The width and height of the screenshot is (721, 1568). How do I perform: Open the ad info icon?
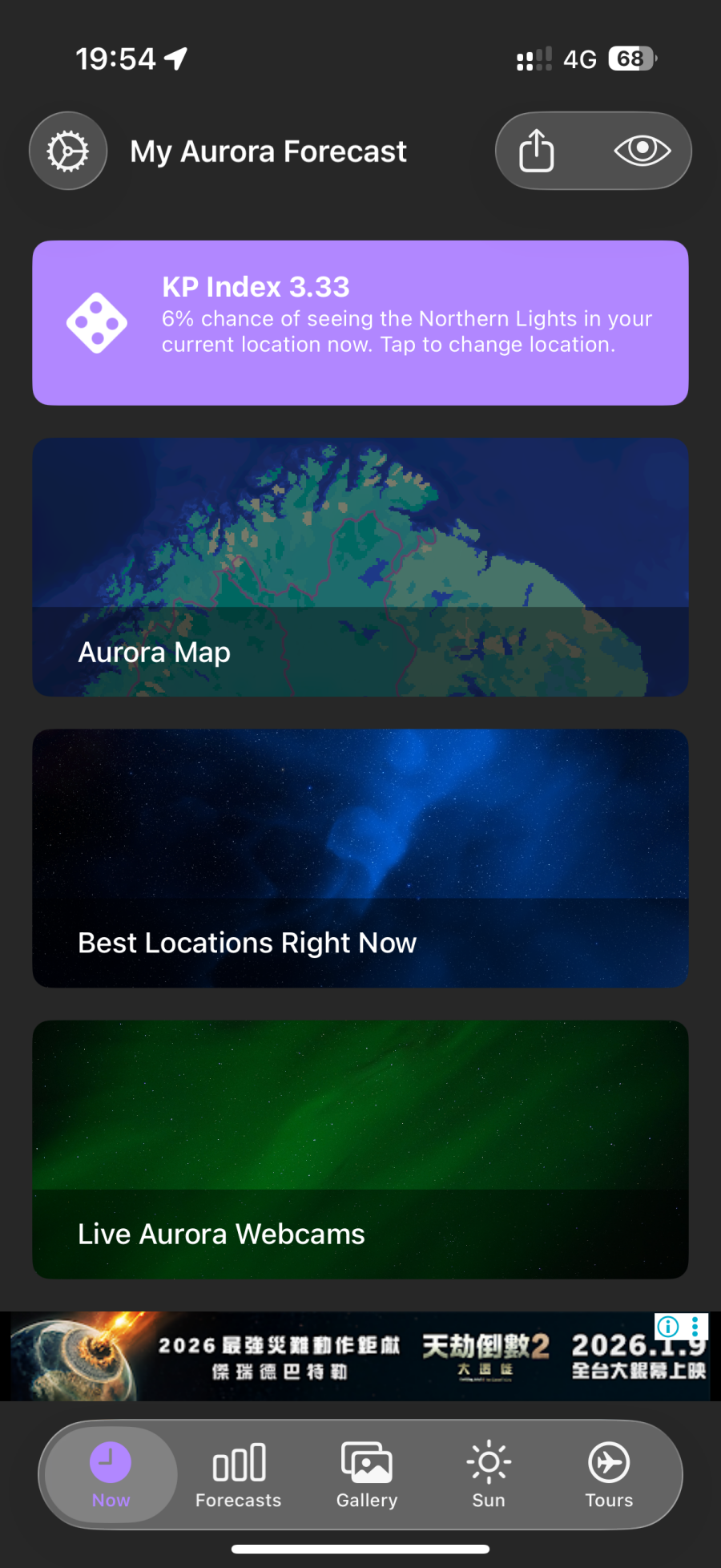pyautogui.click(x=667, y=1327)
